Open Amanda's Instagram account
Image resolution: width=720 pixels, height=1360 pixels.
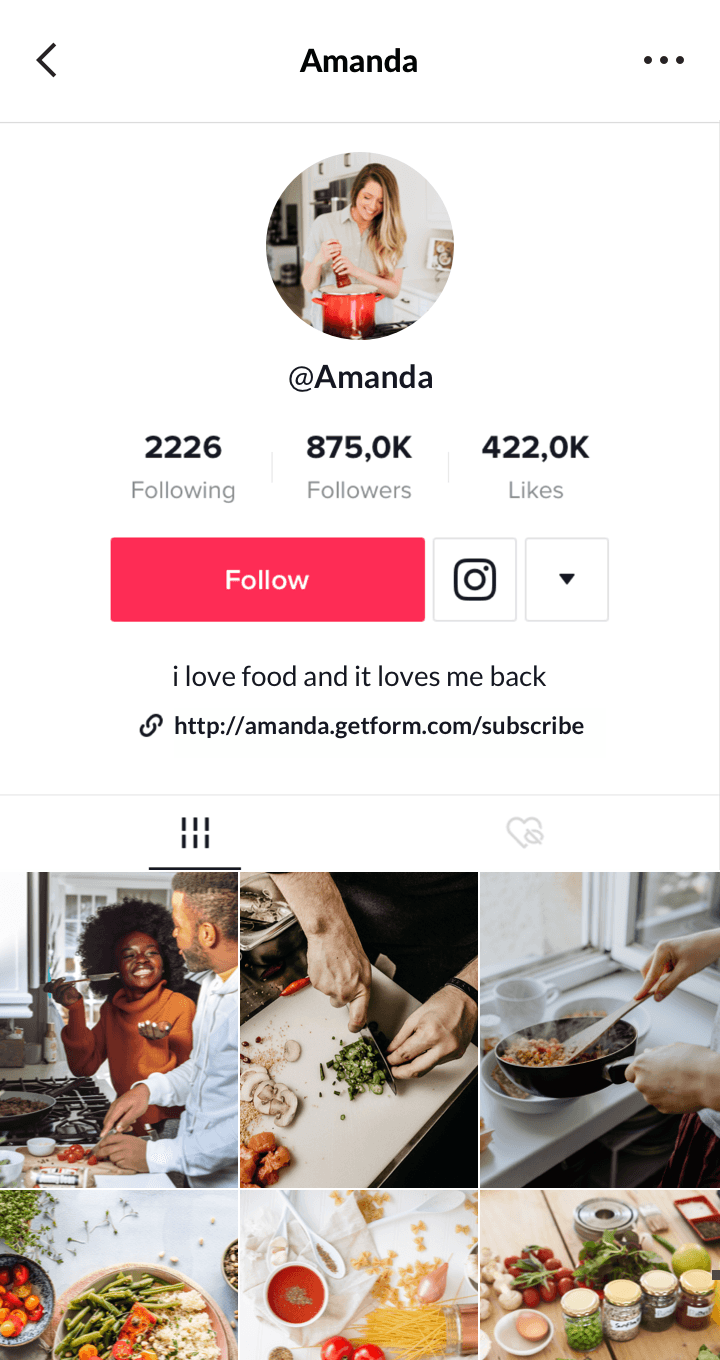coord(475,580)
